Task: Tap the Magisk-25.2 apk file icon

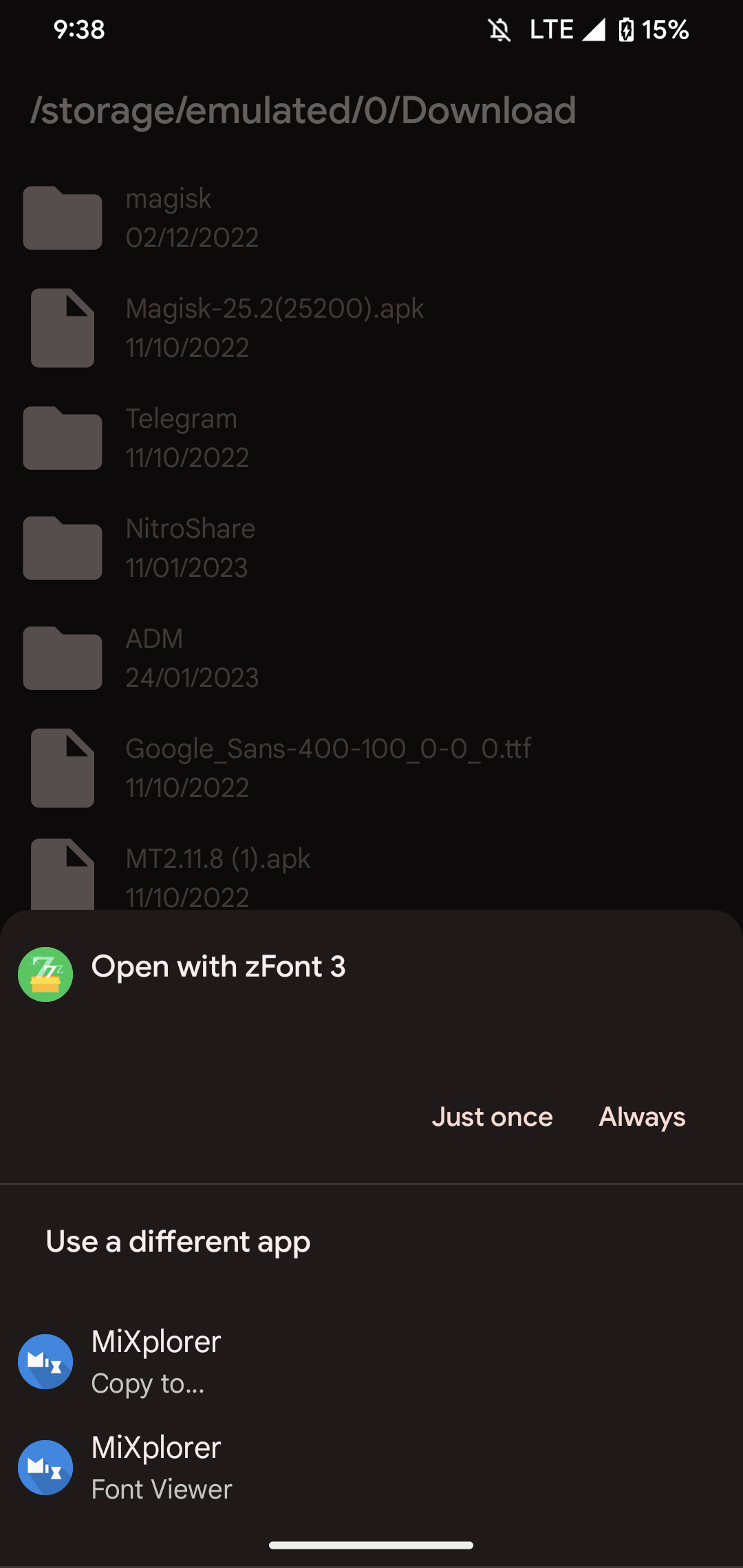Action: pyautogui.click(x=62, y=327)
